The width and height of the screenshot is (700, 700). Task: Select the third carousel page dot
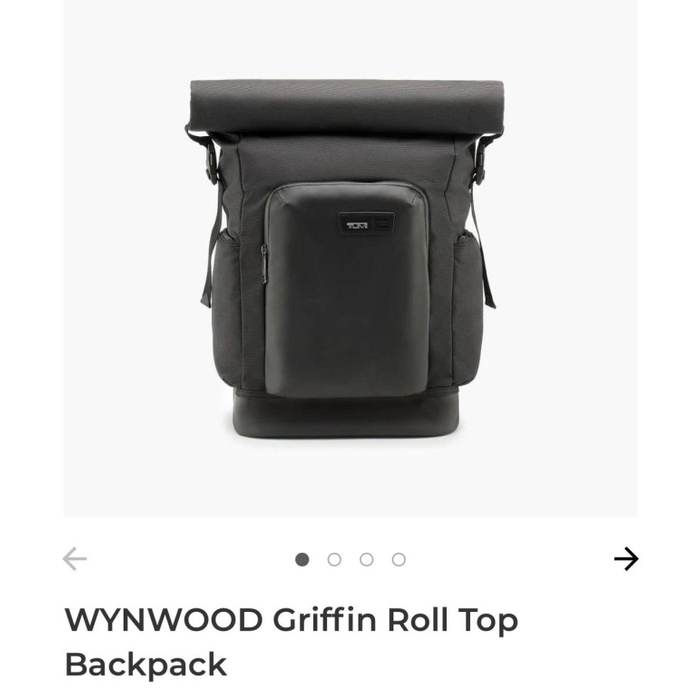tap(367, 559)
